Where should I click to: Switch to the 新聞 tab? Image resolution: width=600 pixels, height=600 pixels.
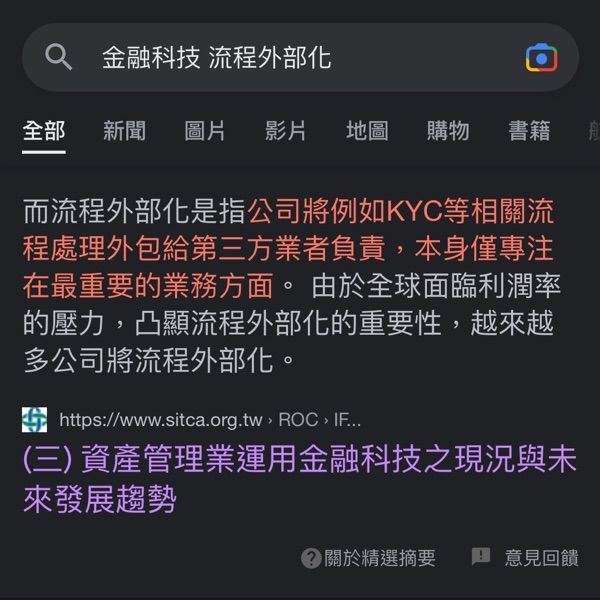(x=124, y=130)
